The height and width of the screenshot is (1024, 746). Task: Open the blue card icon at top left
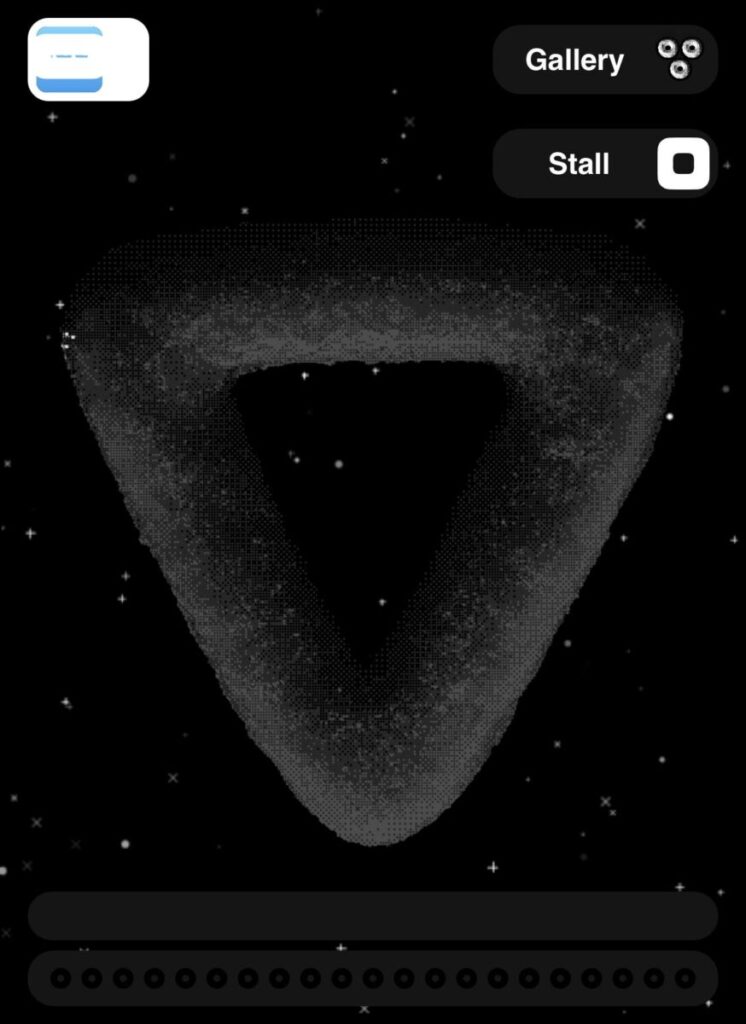click(88, 60)
